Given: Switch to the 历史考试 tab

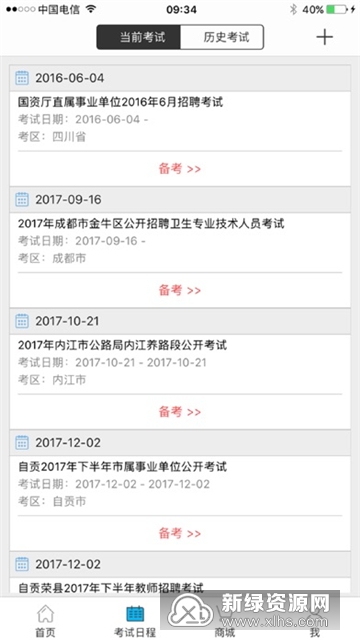Looking at the screenshot, I should click(x=222, y=37).
